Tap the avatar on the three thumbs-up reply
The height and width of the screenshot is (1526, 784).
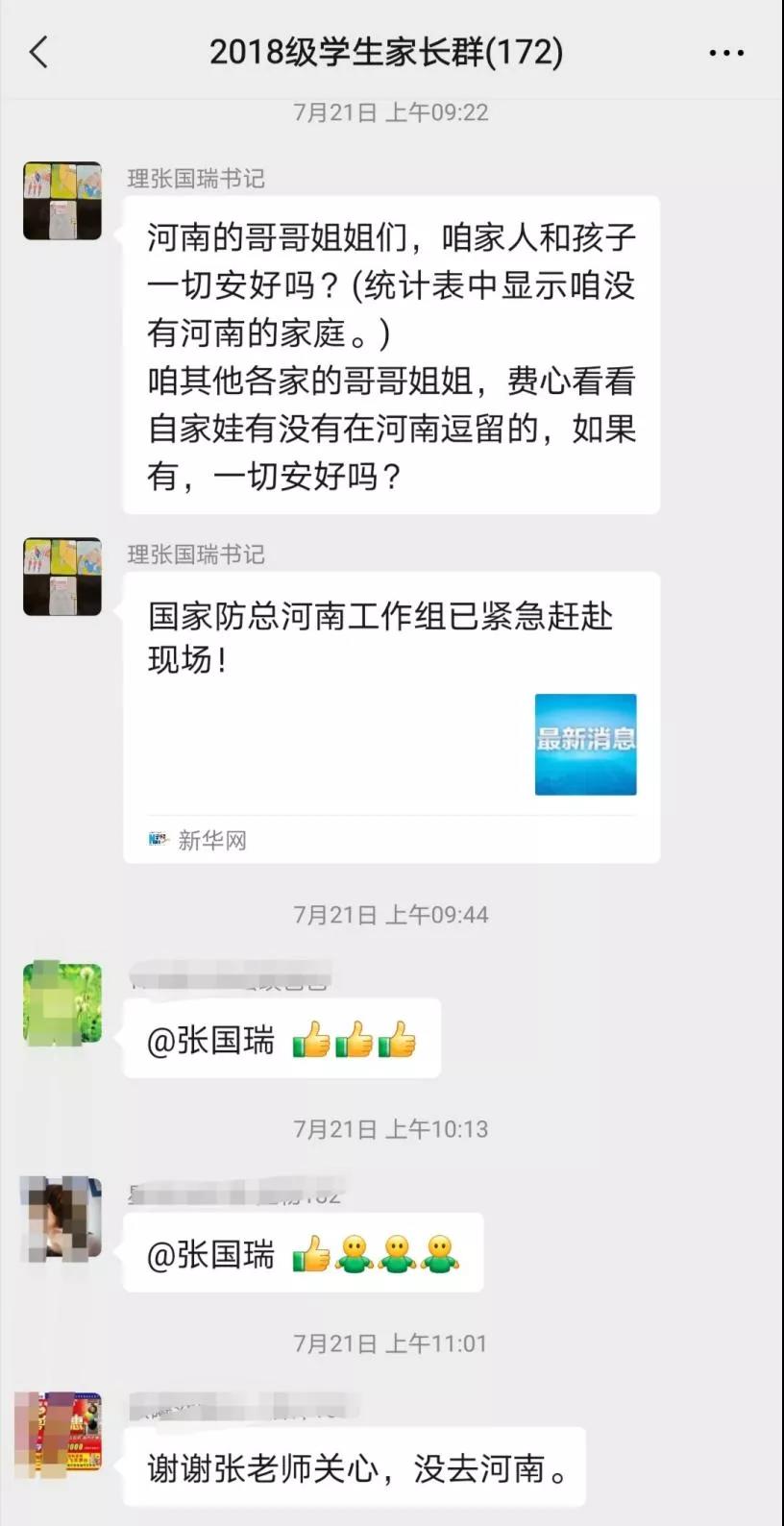tap(62, 1001)
